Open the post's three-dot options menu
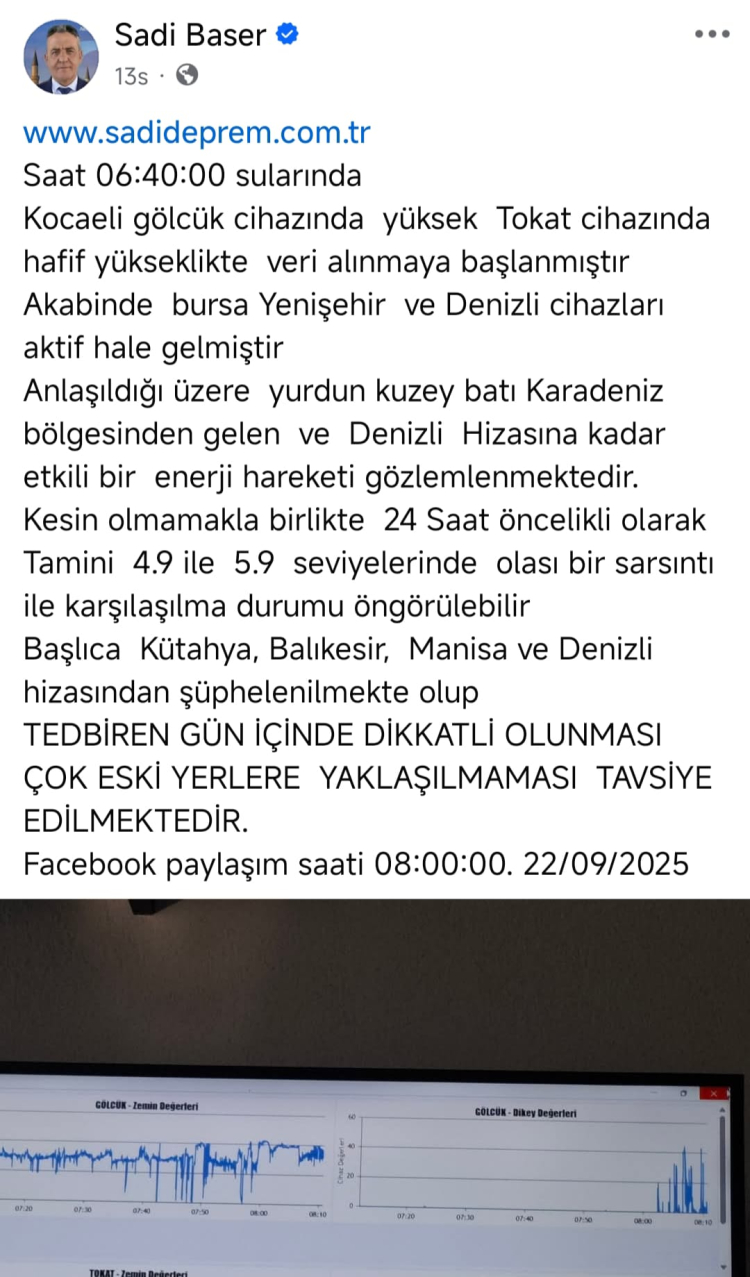Viewport: 750px width, 1277px height. point(712,34)
